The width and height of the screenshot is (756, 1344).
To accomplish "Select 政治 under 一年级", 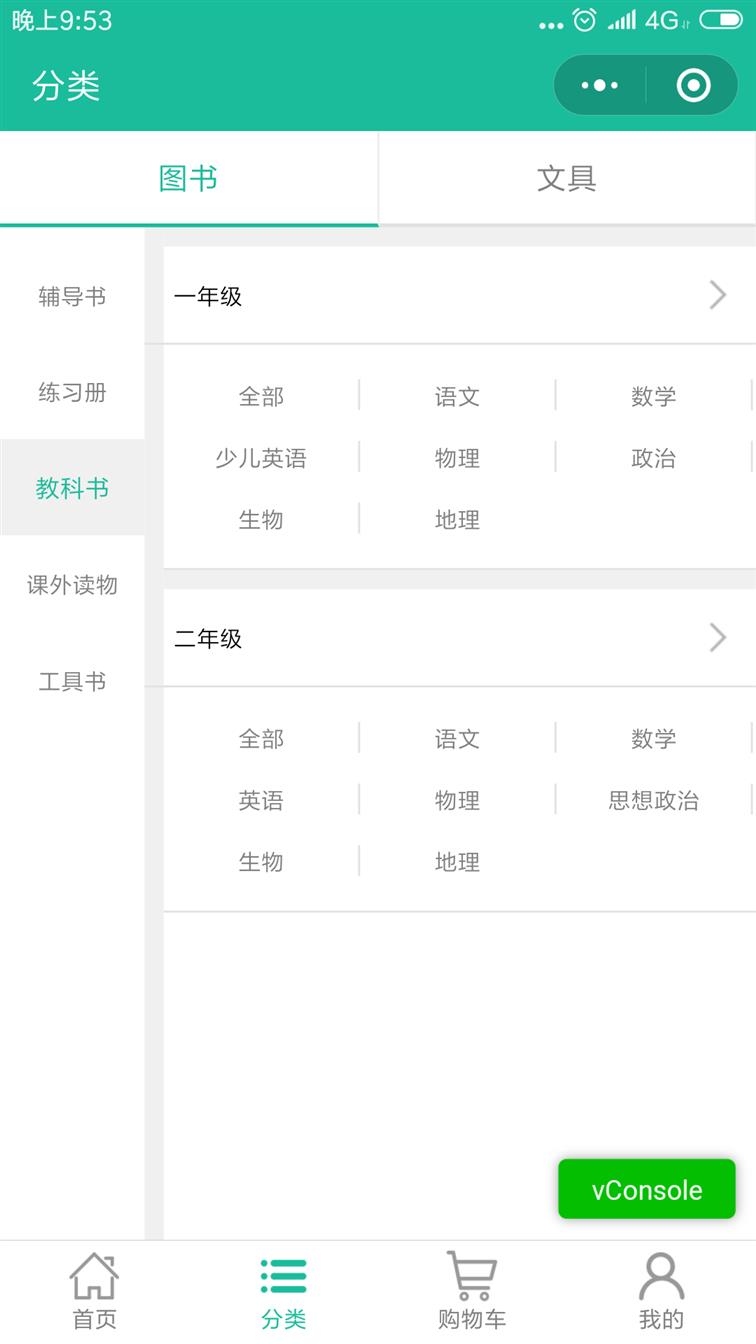I will click(653, 459).
